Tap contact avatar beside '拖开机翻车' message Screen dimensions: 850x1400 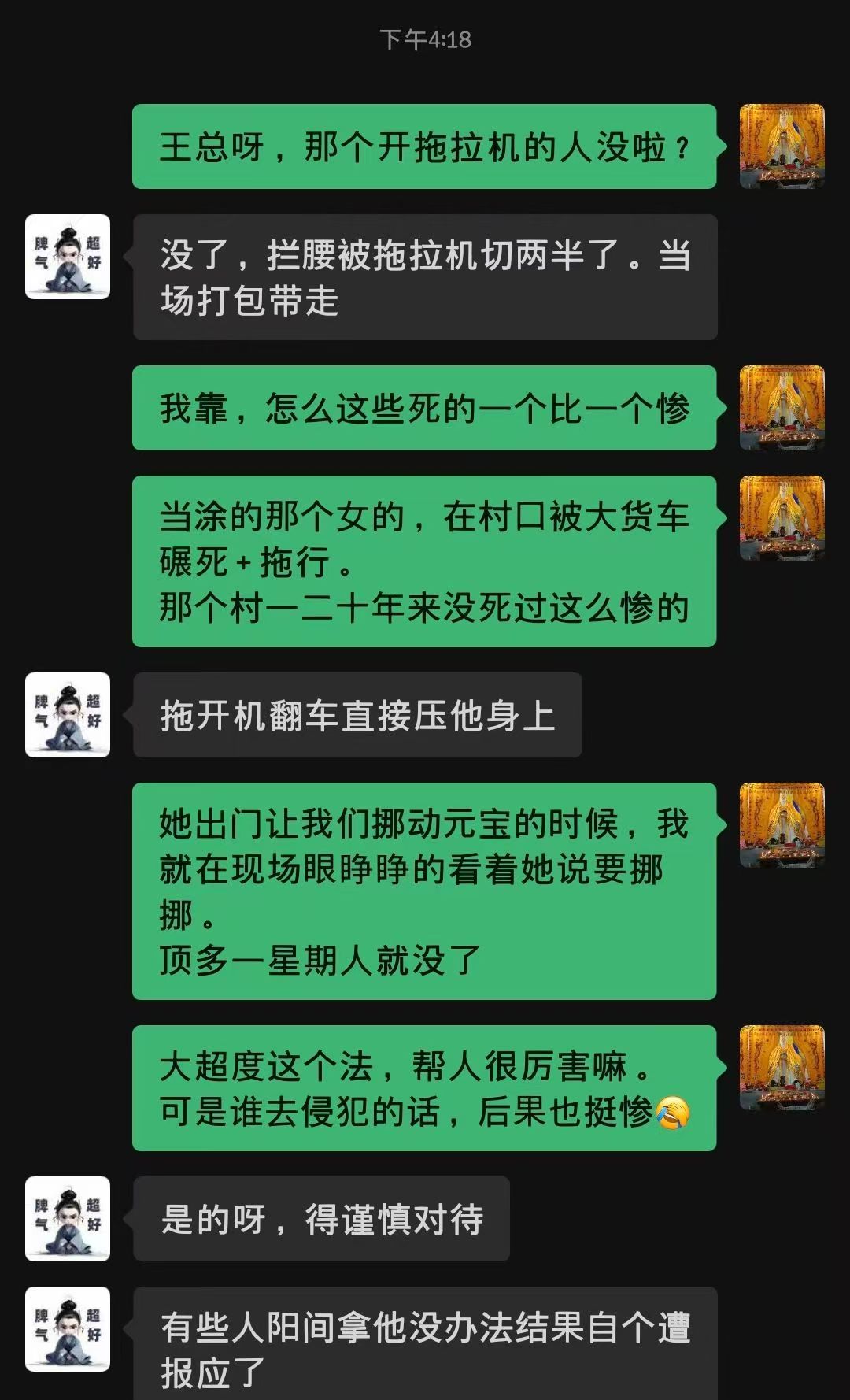point(68,715)
